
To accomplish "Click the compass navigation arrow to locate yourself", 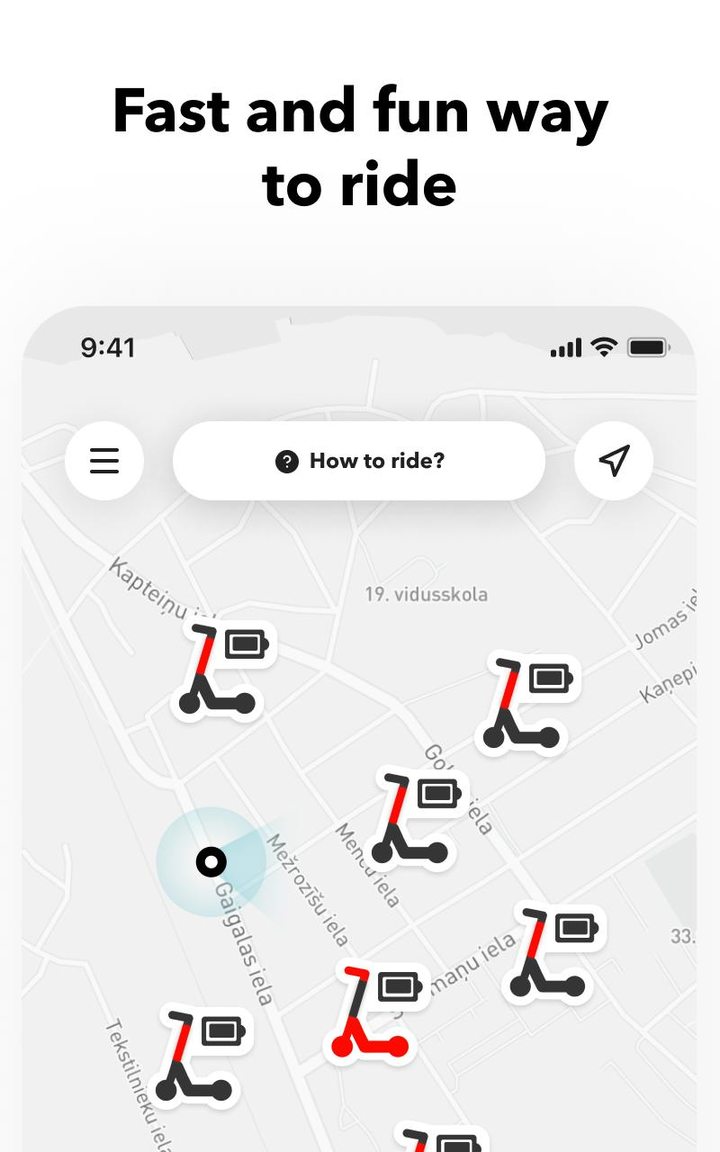I will tap(615, 459).
